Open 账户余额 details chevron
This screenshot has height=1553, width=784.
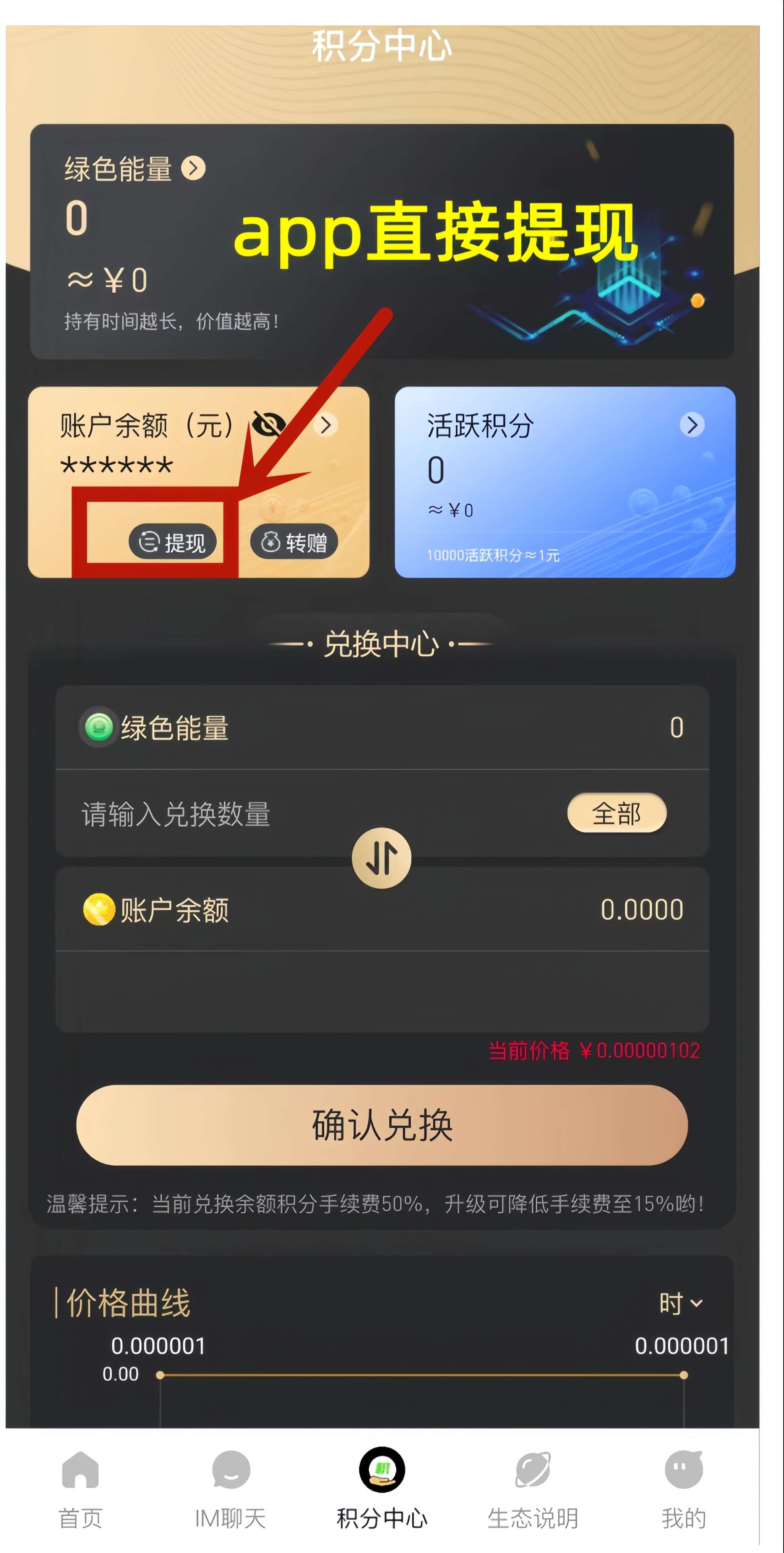(x=326, y=425)
